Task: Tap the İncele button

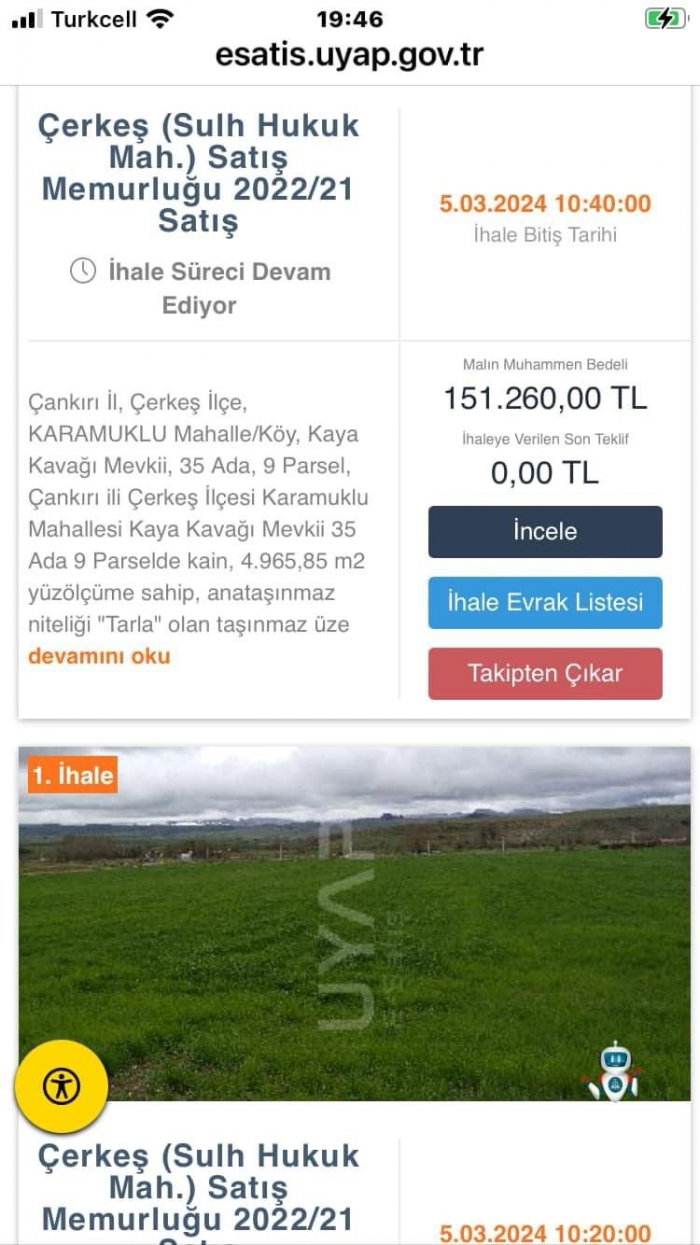Action: [x=545, y=531]
